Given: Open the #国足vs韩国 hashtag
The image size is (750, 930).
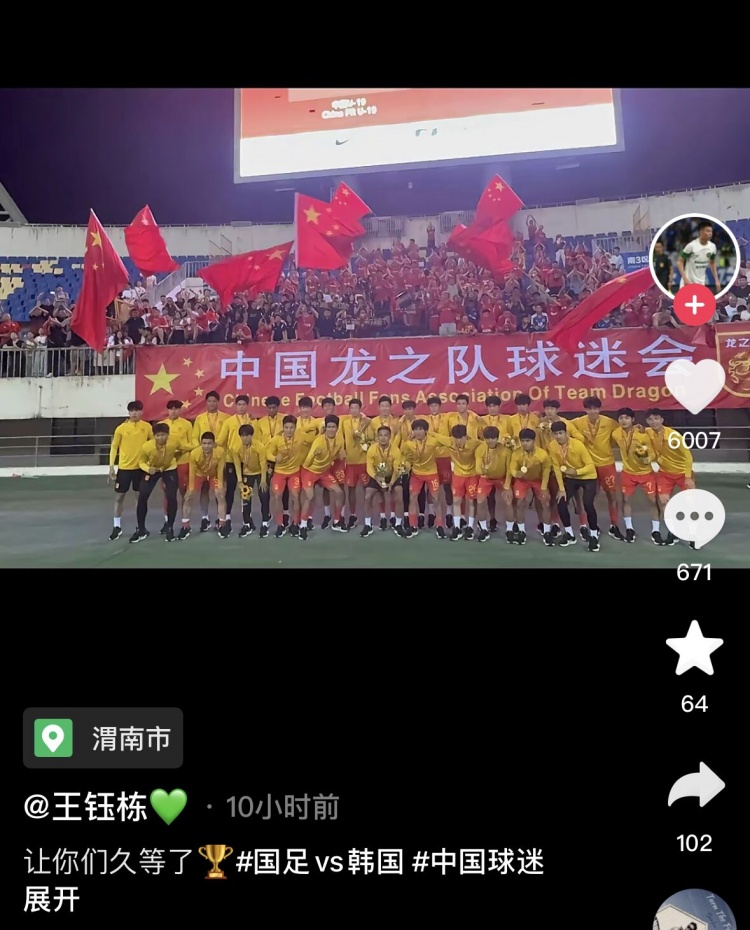Looking at the screenshot, I should coord(319,861).
